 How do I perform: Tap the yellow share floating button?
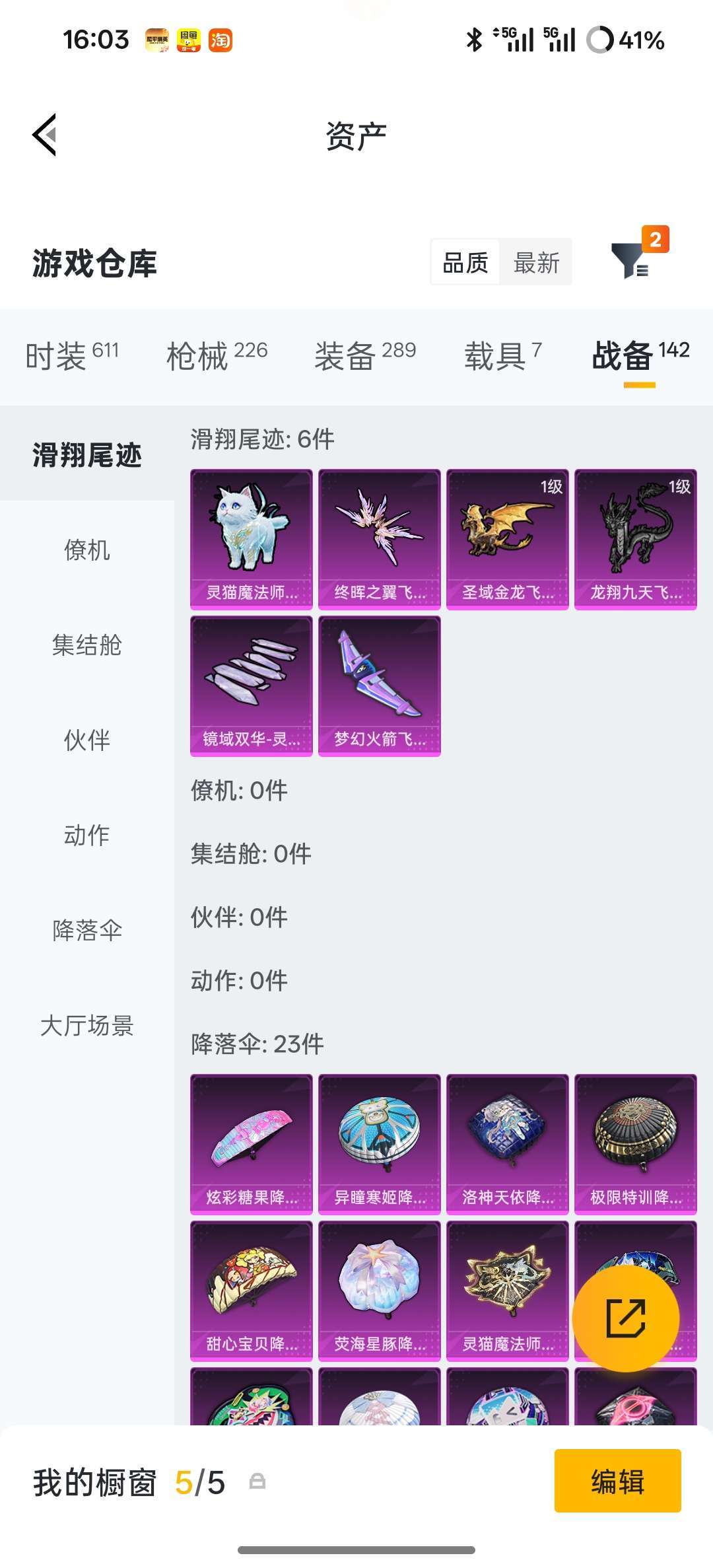click(x=625, y=1318)
